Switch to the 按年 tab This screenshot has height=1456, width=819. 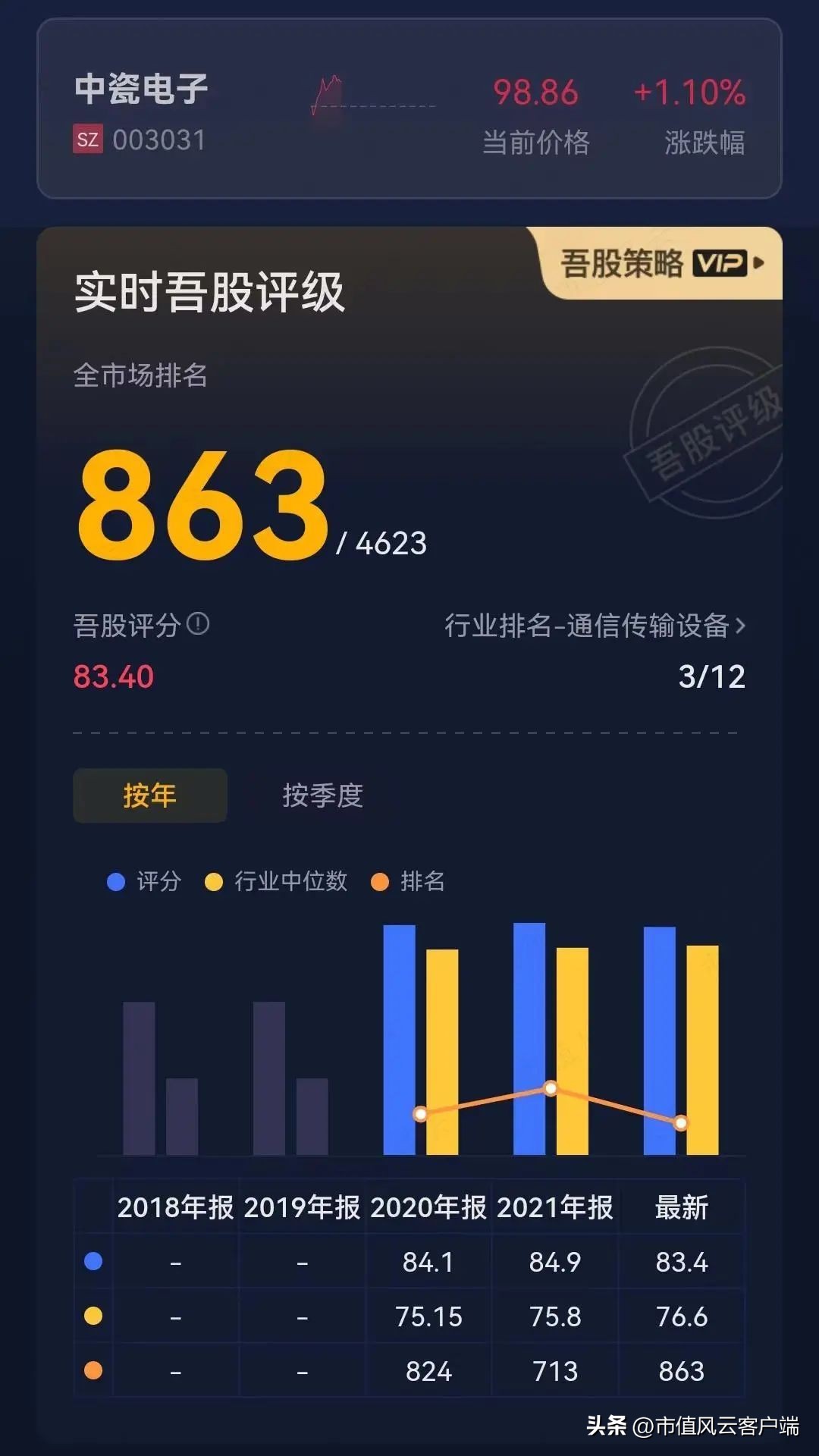[x=149, y=795]
